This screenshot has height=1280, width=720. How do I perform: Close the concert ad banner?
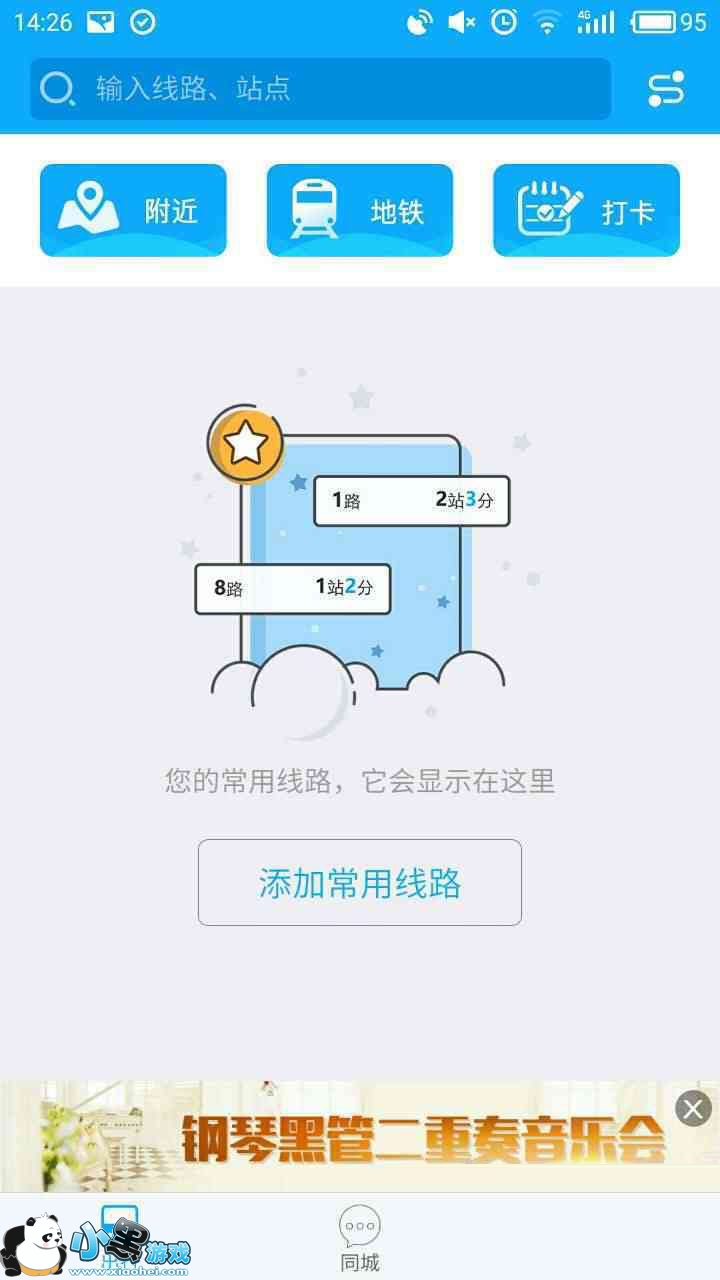pos(693,1109)
